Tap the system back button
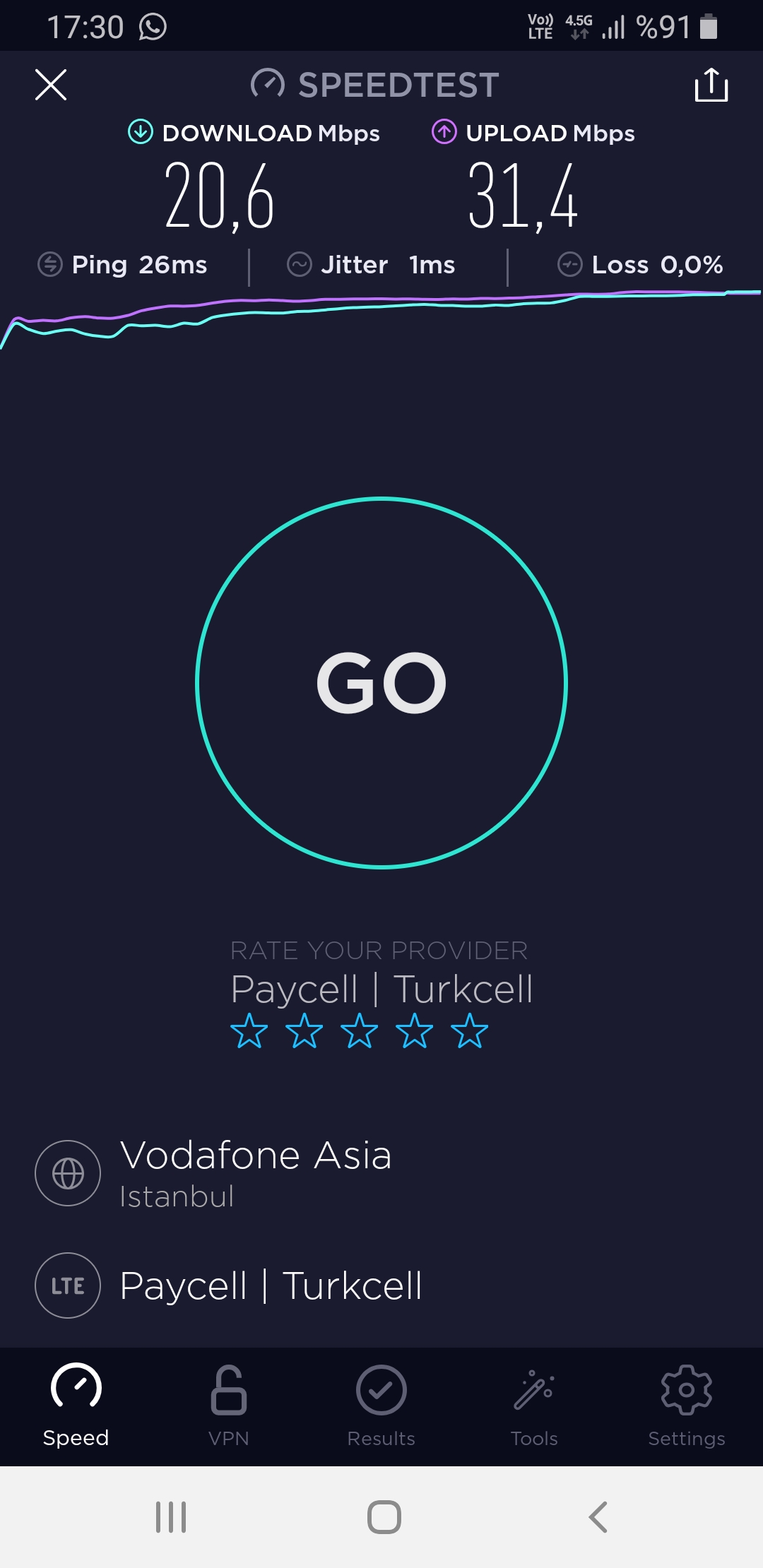763x1568 pixels. point(598,1516)
